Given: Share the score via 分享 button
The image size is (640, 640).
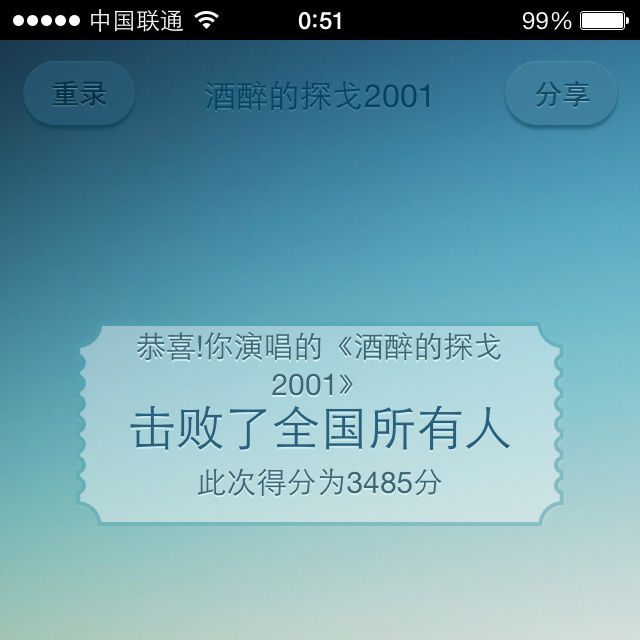Looking at the screenshot, I should coord(562,94).
